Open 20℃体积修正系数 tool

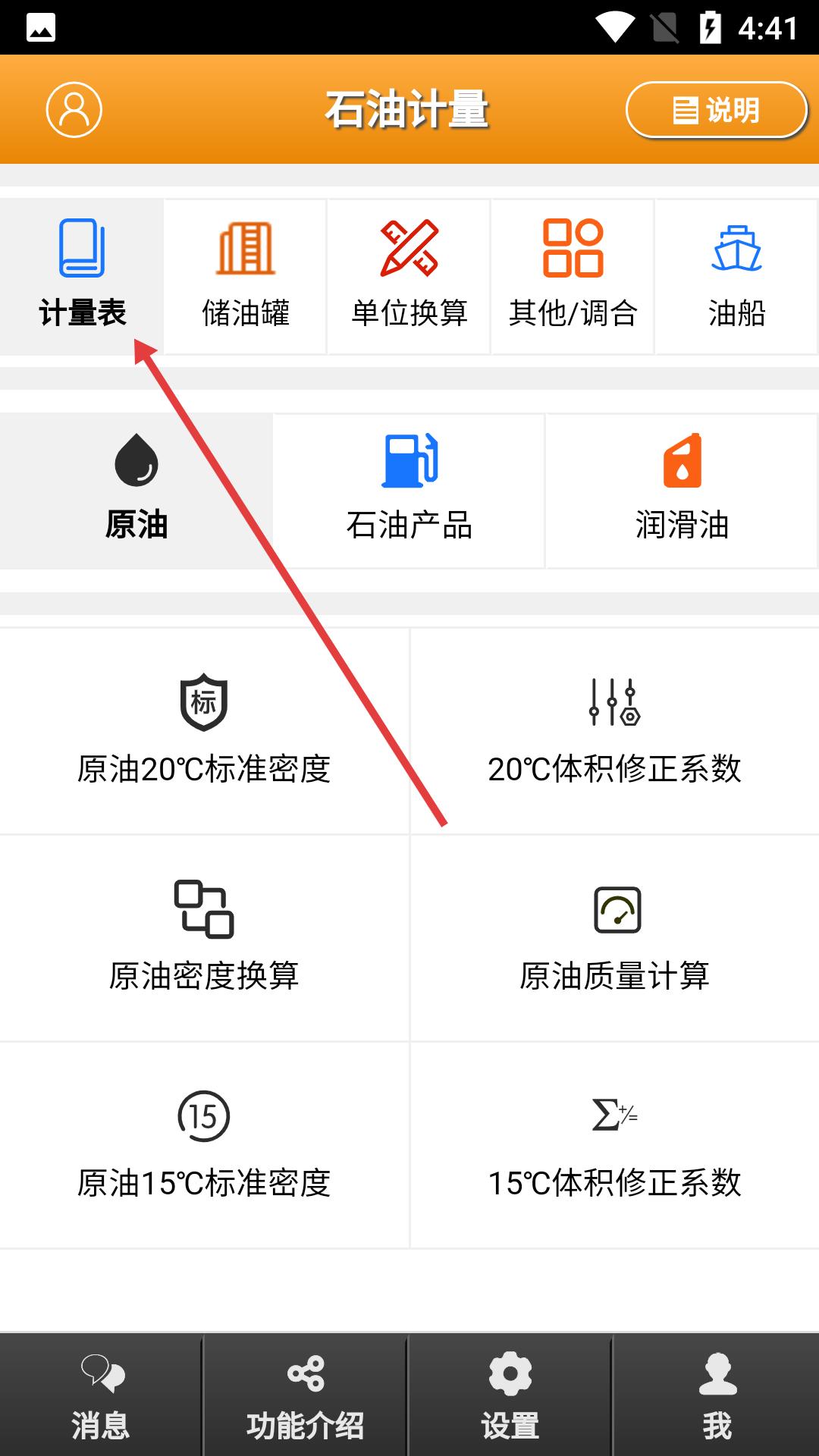pyautogui.click(x=614, y=732)
